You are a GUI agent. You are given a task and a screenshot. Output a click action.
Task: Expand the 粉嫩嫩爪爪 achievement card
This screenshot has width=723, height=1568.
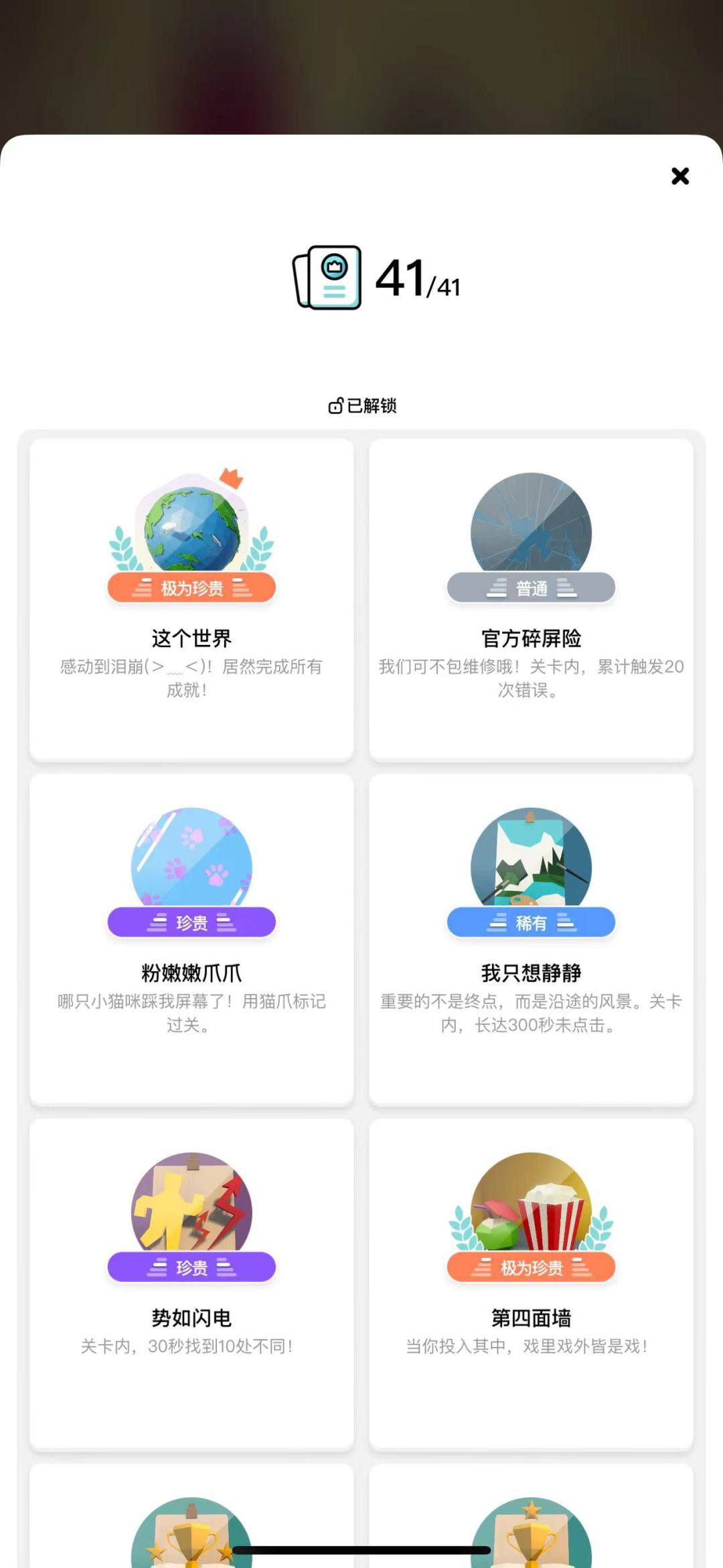191,938
